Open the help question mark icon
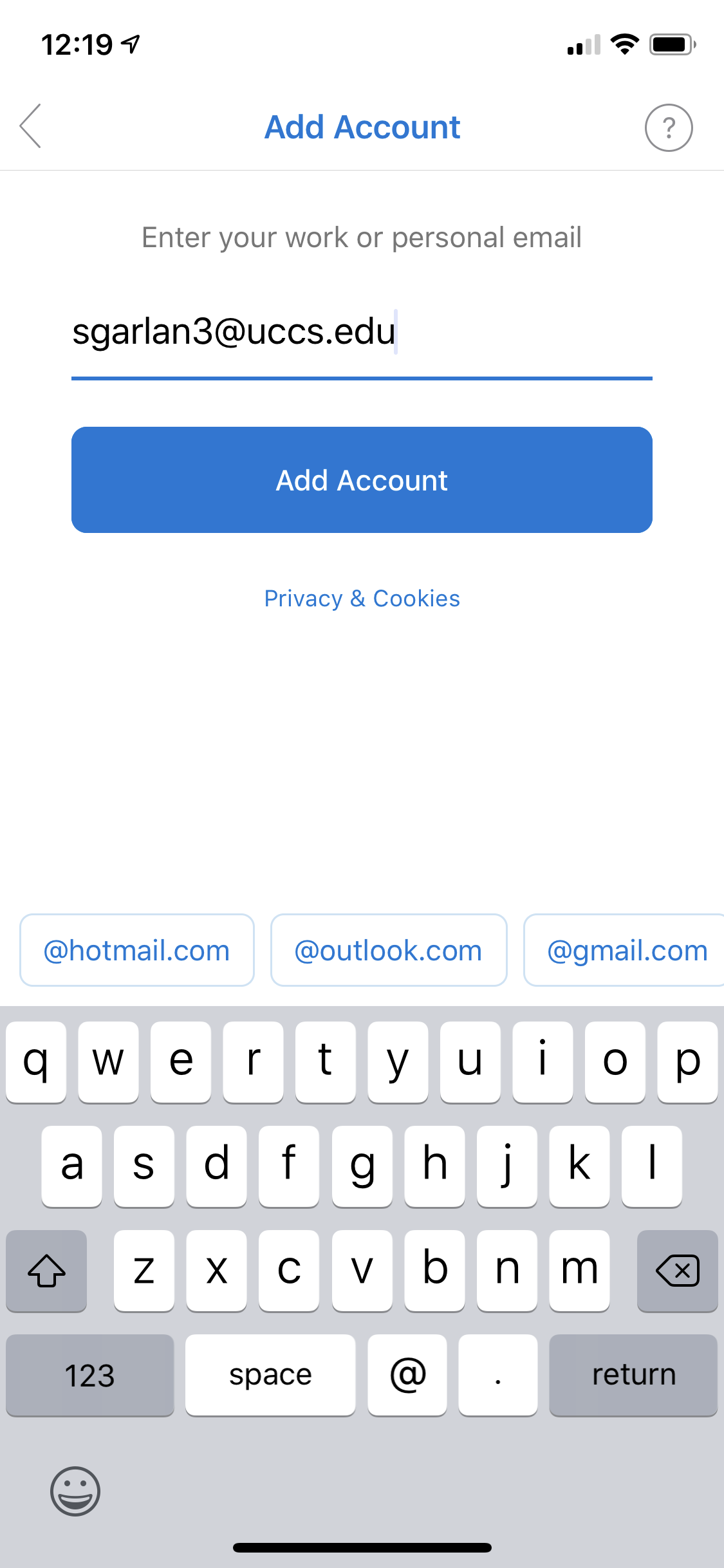724x1568 pixels. [669, 127]
